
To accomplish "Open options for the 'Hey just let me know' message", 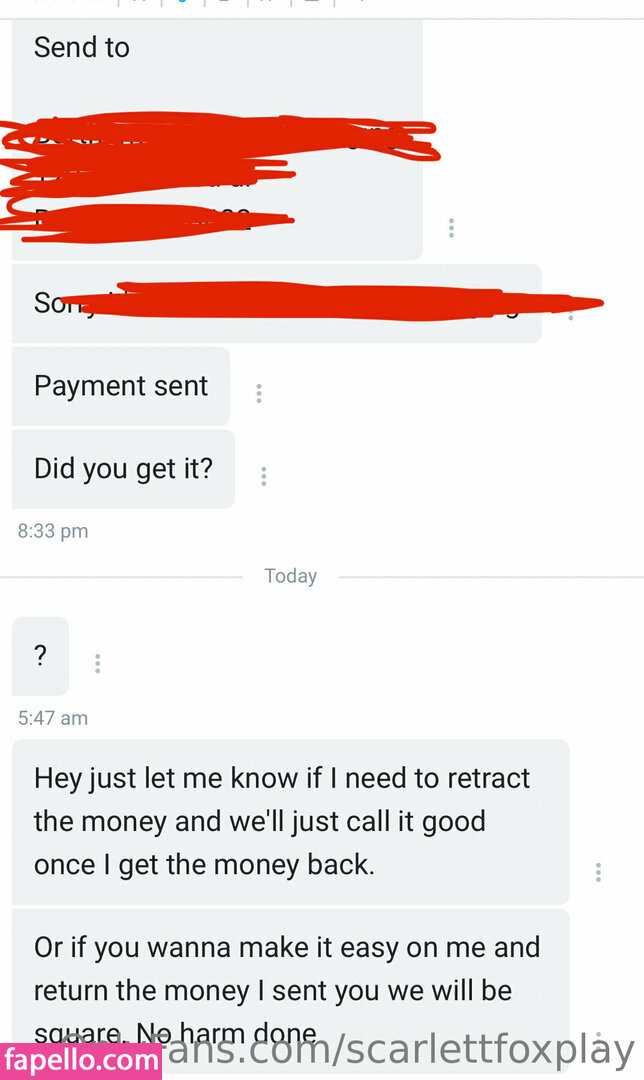I will (598, 872).
